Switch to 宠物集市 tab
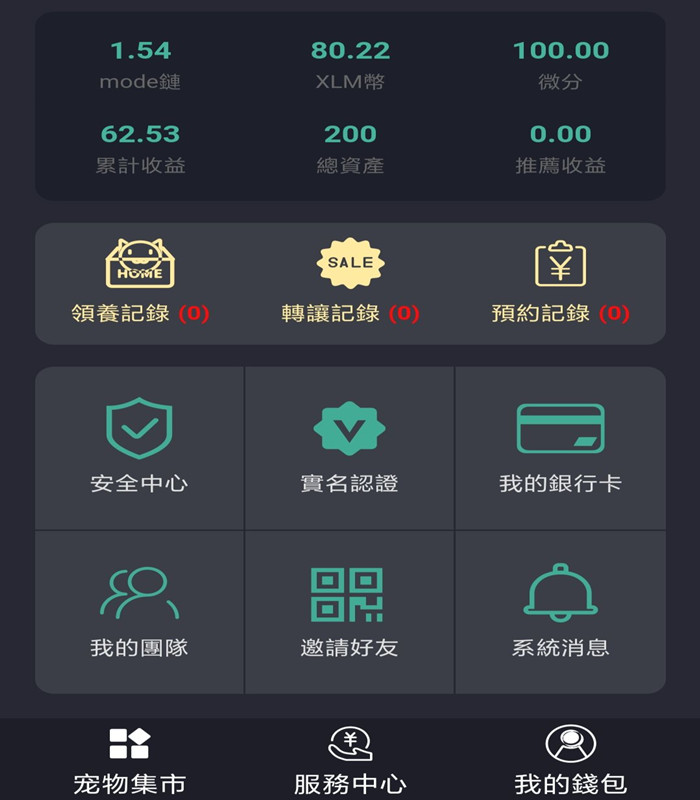Image resolution: width=700 pixels, height=800 pixels. pos(129,761)
